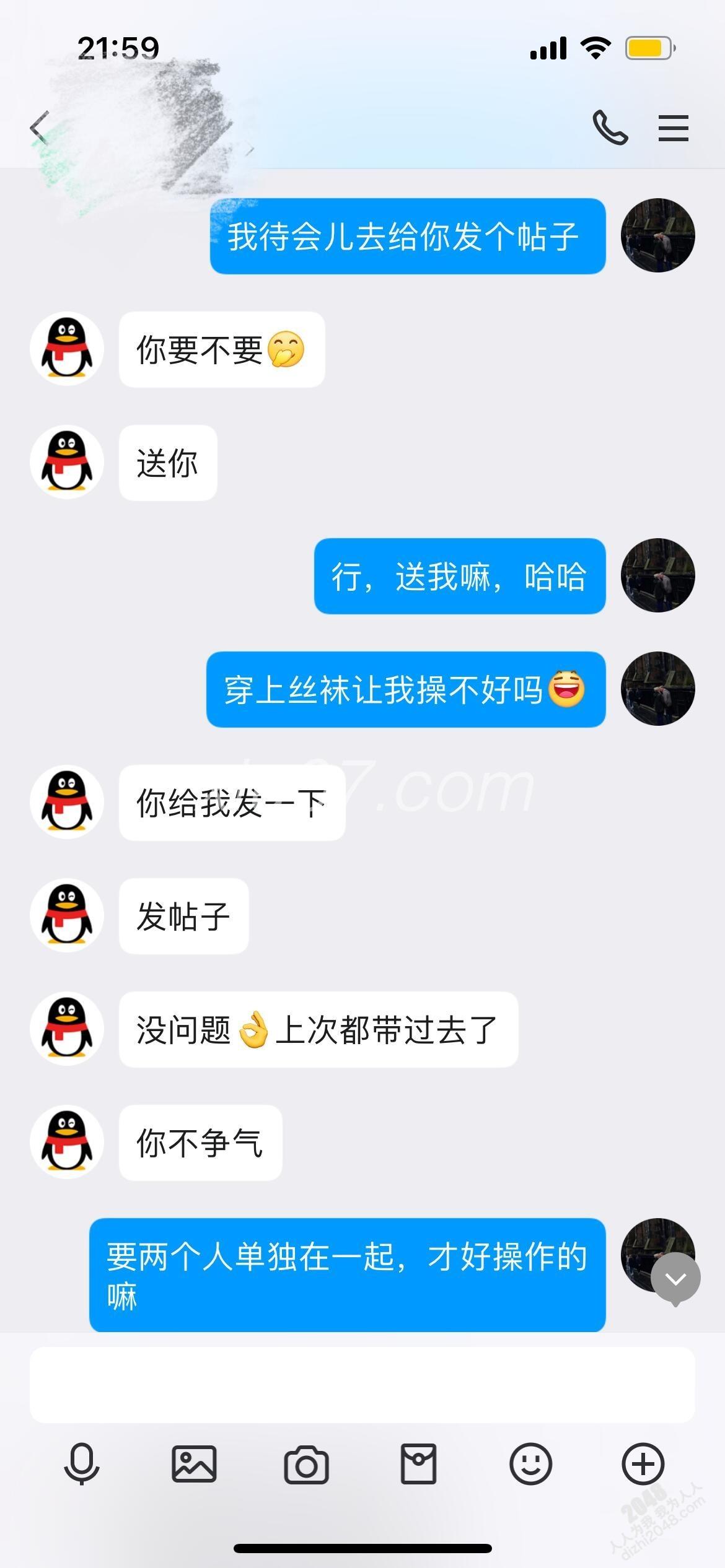Open the emoji panel
725x1568 pixels.
pyautogui.click(x=530, y=1464)
